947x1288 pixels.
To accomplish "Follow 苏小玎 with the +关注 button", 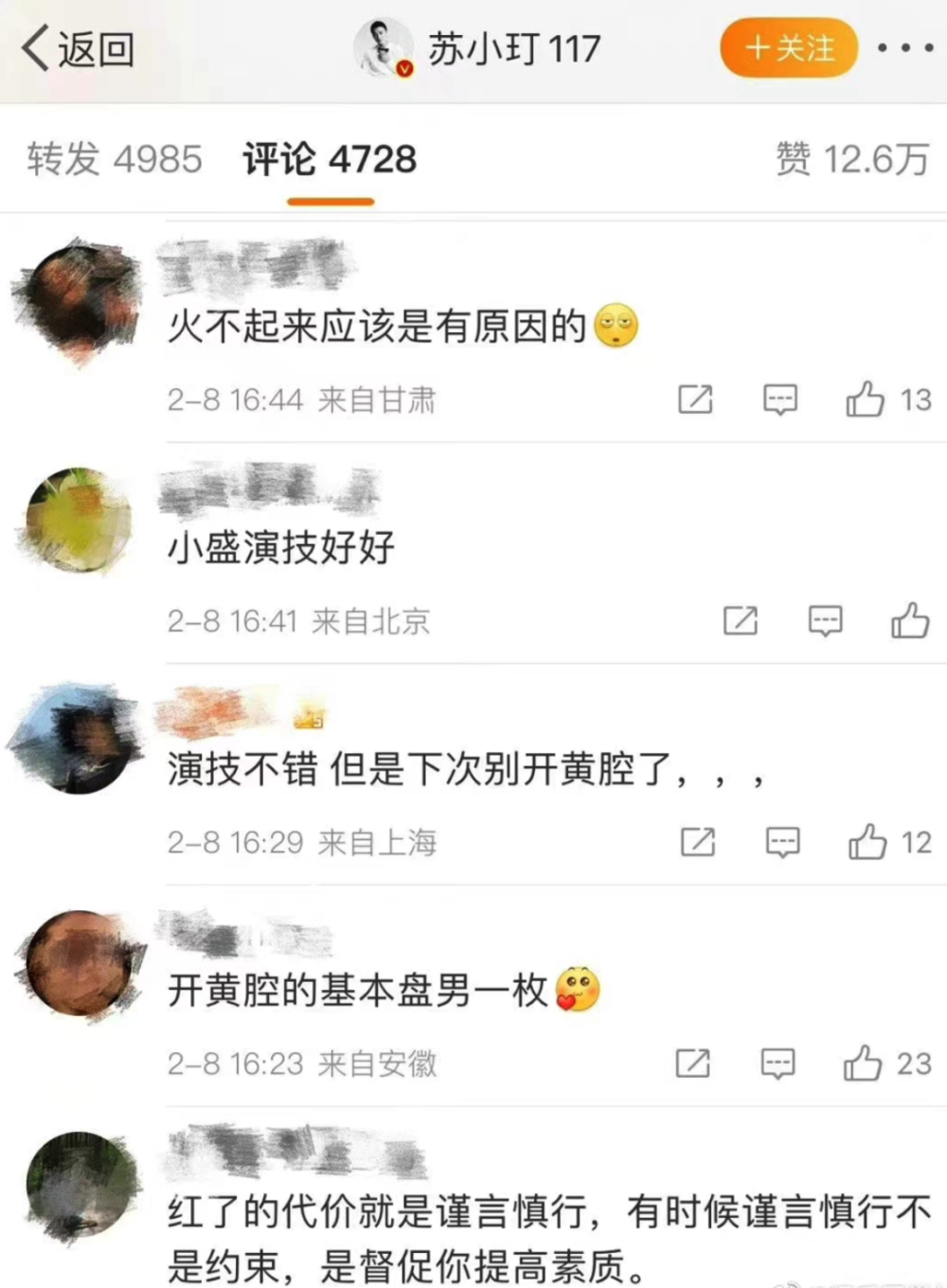I will pos(789,48).
